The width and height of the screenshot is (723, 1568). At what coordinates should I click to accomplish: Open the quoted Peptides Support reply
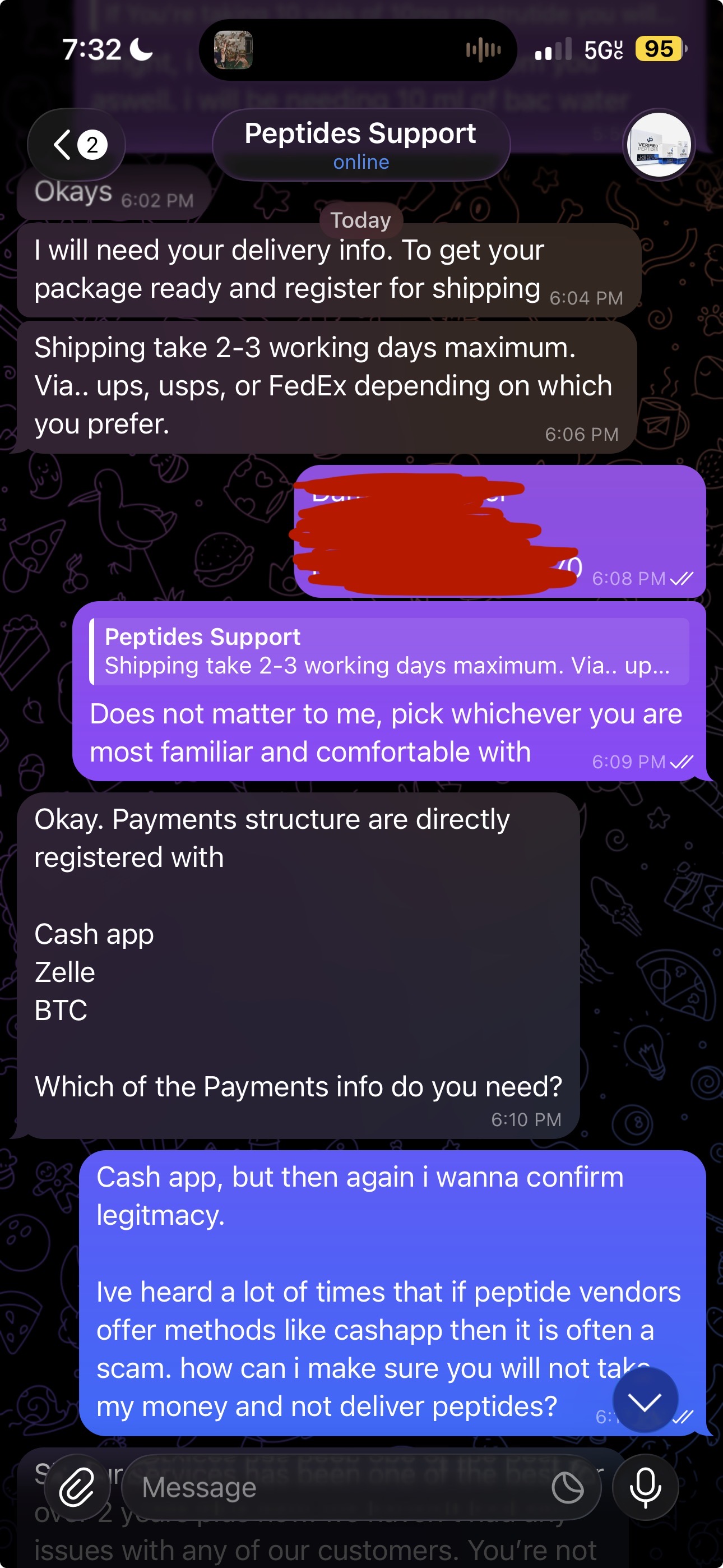point(390,651)
